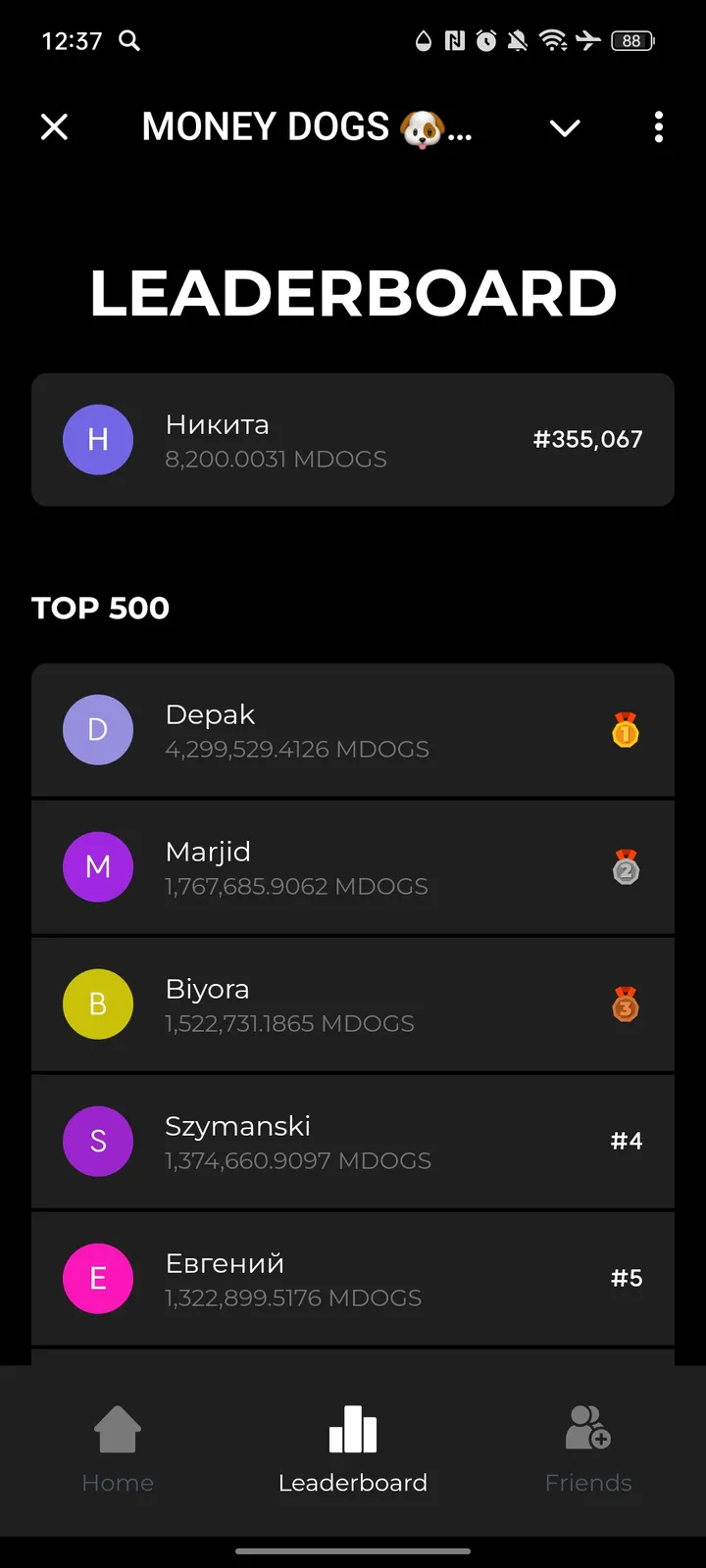Close the MONEY DOGS mini-app with the X
The image size is (706, 1568).
(x=54, y=127)
